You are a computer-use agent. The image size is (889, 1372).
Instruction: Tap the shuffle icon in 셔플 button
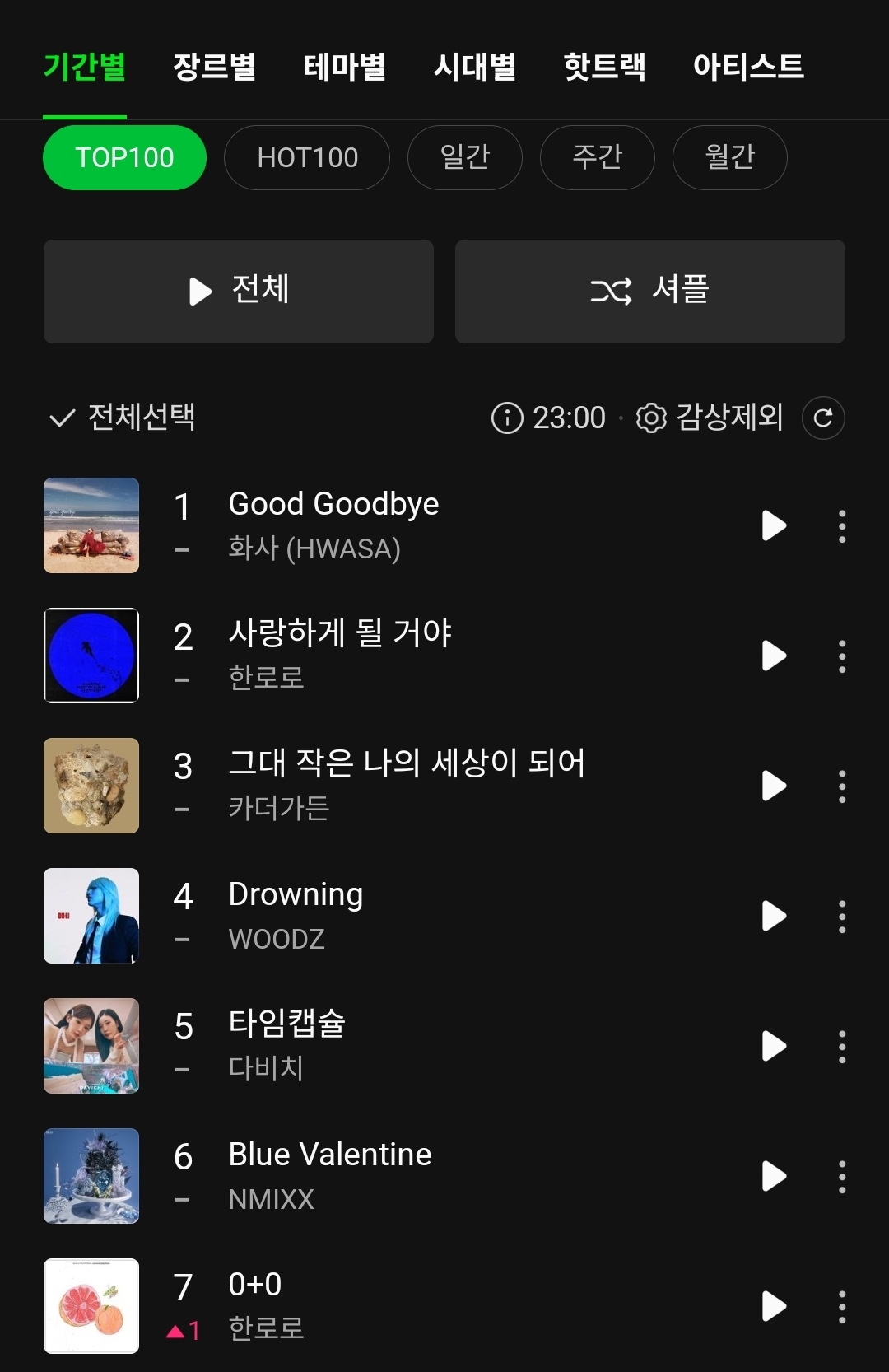point(613,292)
